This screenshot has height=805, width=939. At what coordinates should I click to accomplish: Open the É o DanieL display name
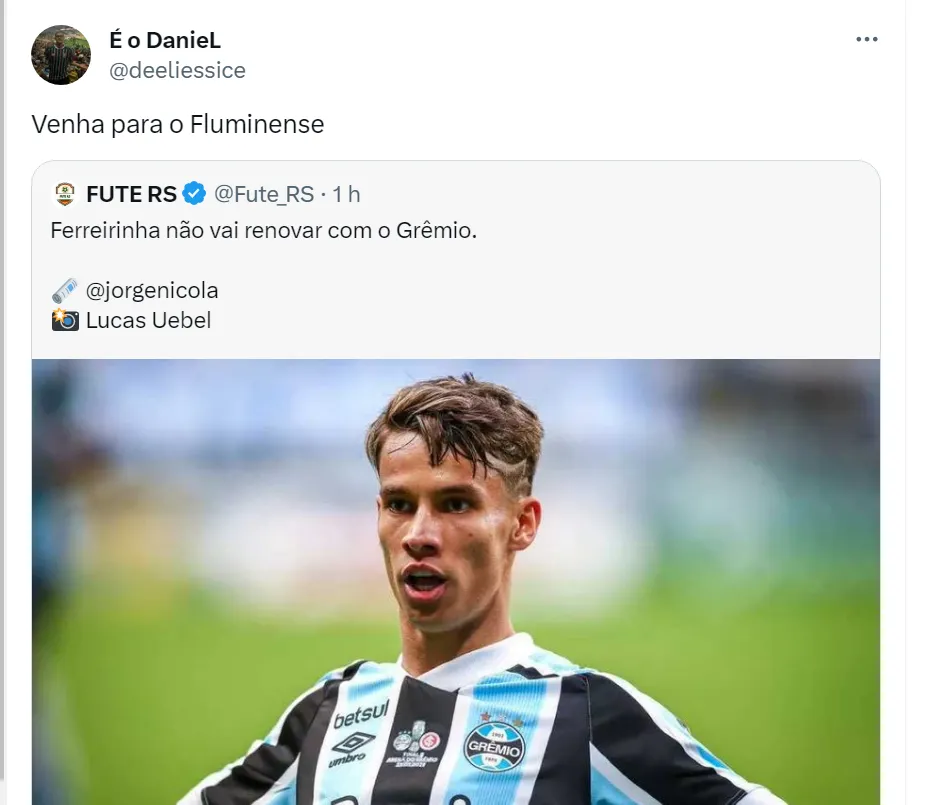coord(164,40)
